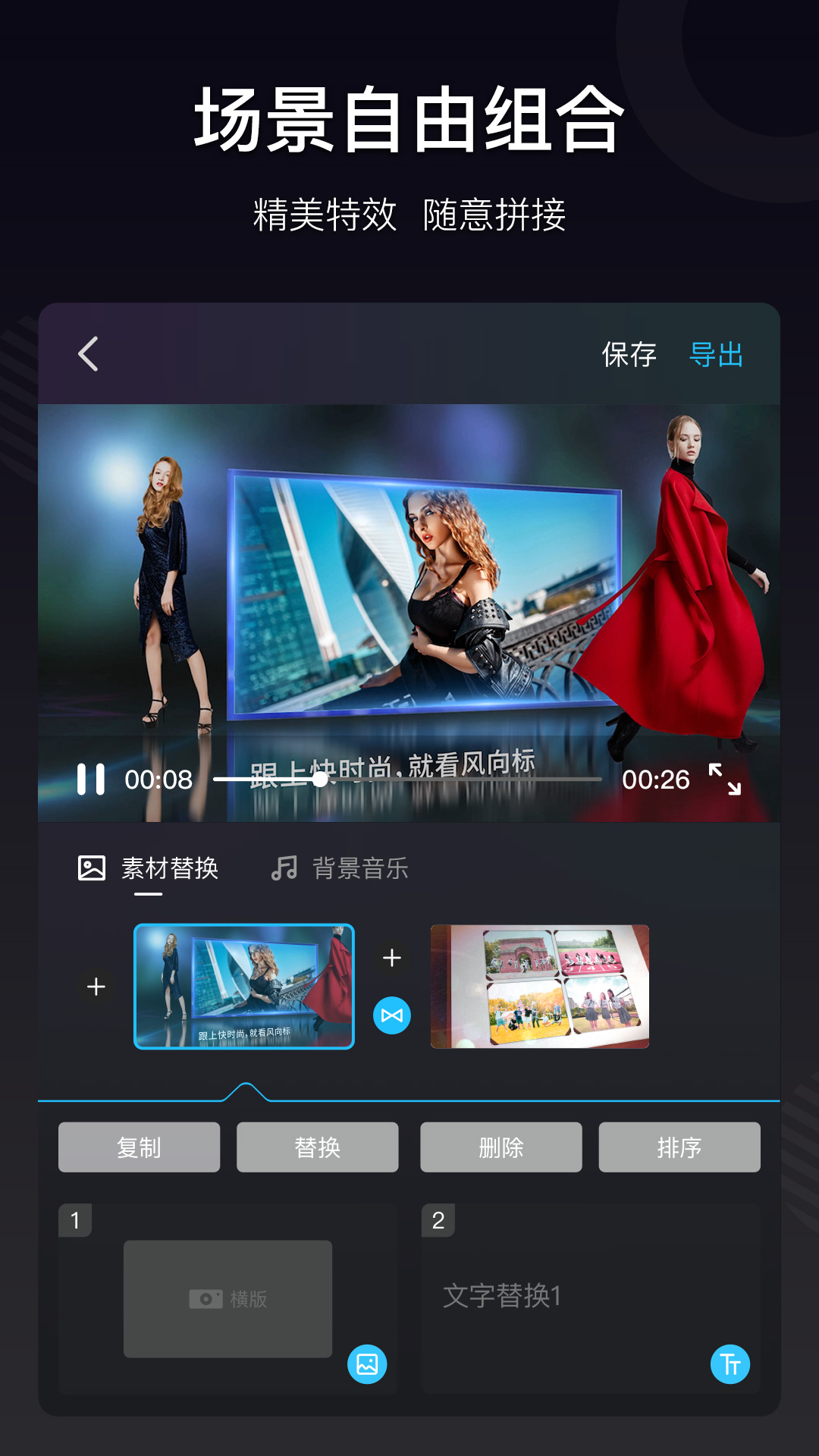The image size is (819, 1456).
Task: Save the project with 保存
Action: click(629, 356)
